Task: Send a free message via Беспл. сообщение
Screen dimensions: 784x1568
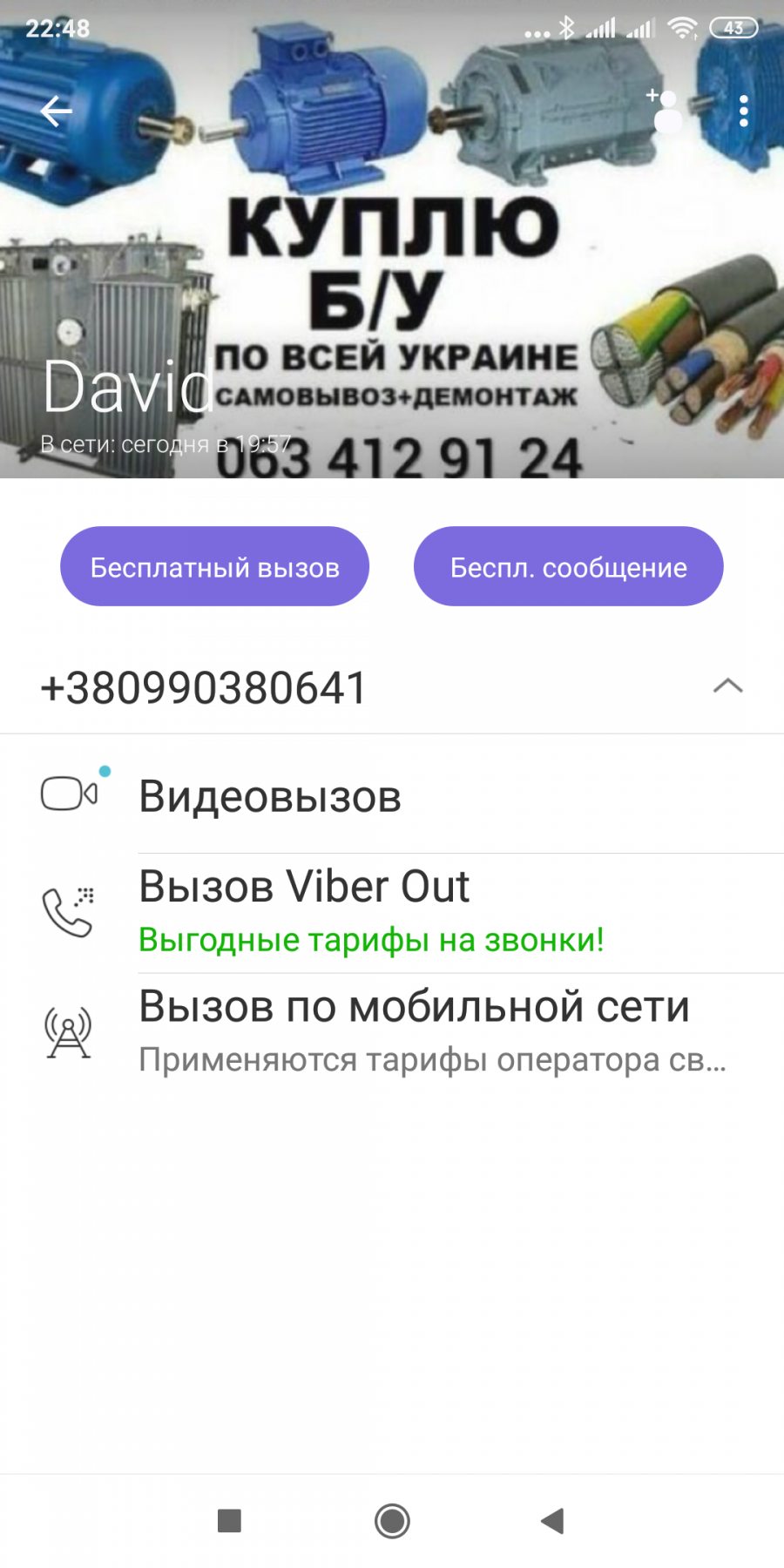Action: click(568, 566)
